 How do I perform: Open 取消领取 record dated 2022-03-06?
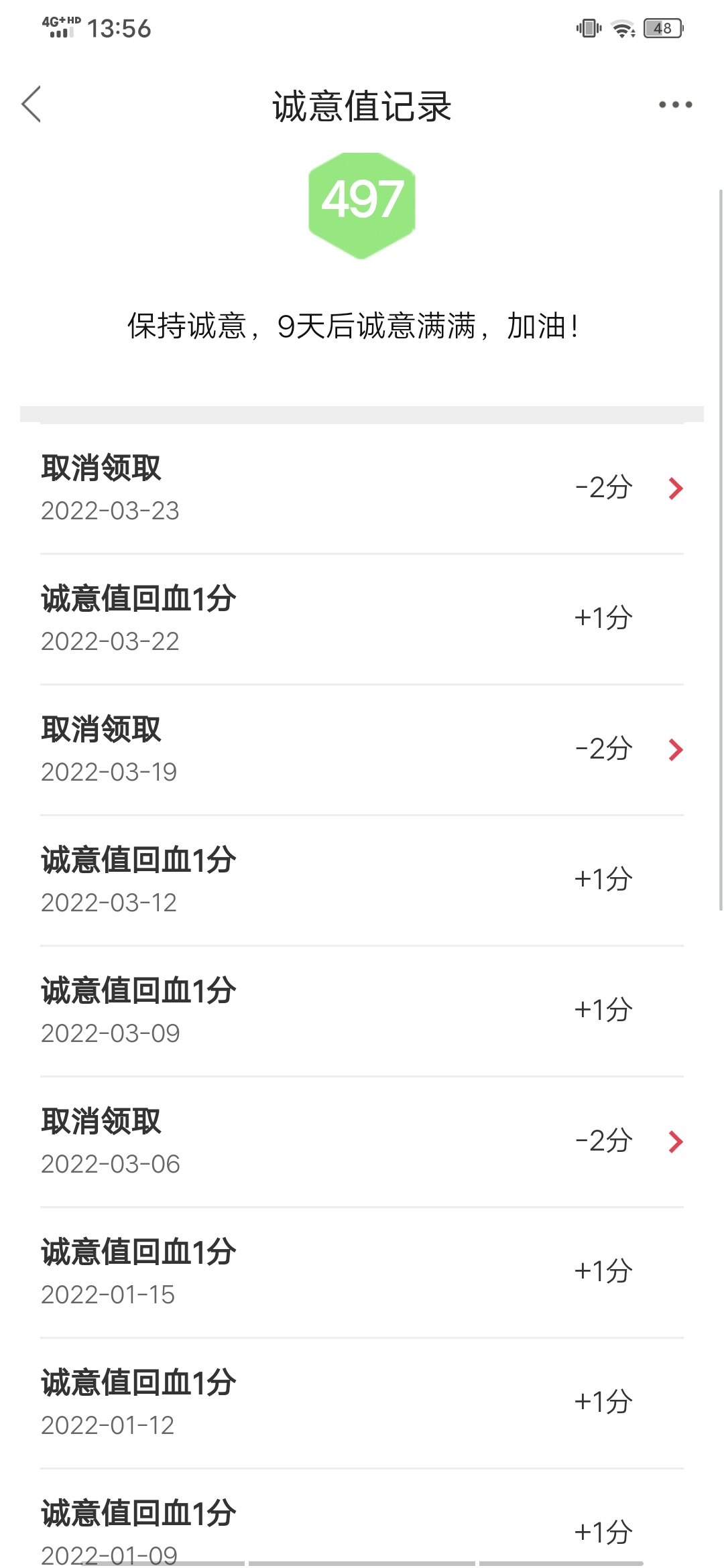coord(362,1142)
